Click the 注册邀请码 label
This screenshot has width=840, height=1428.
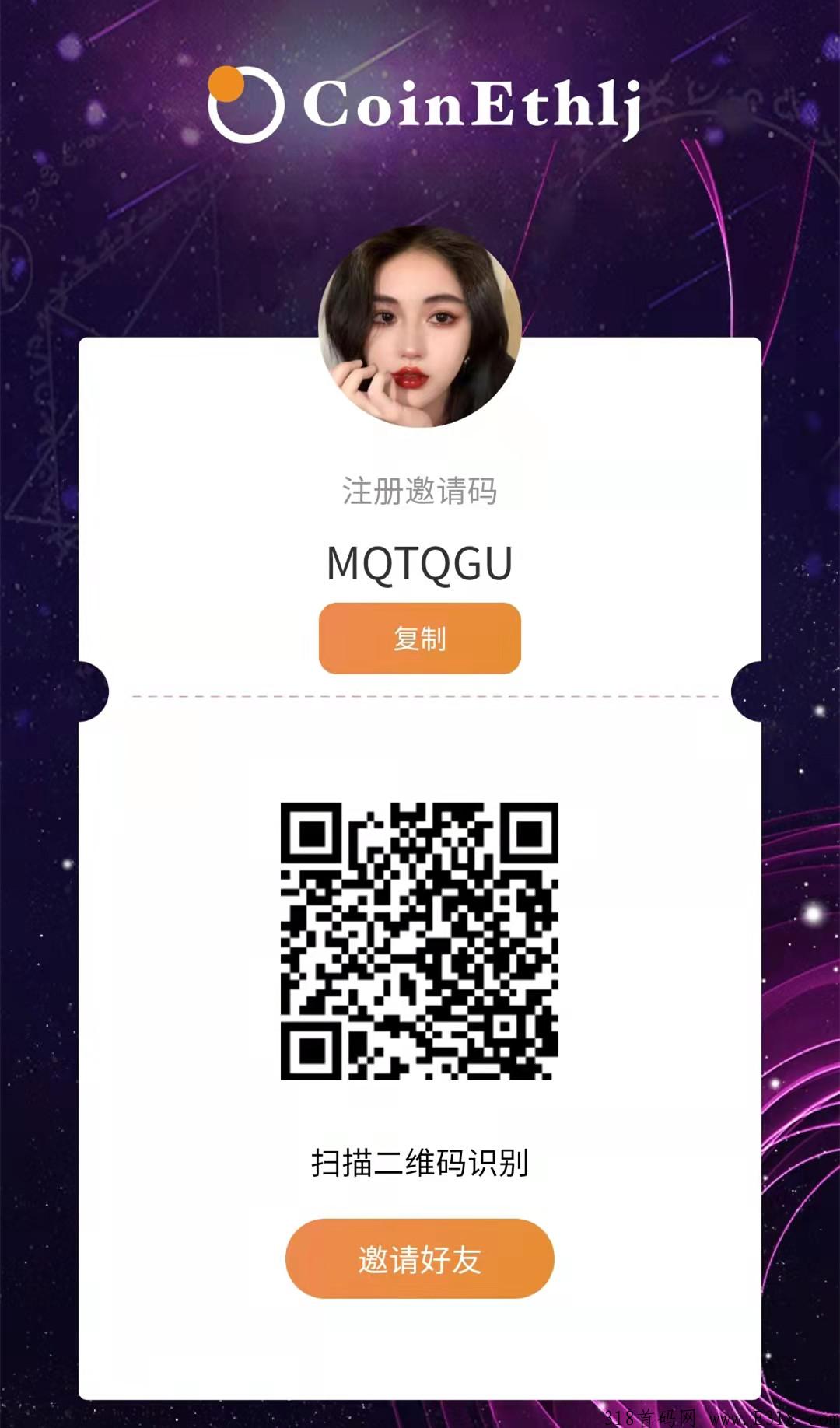point(420,488)
